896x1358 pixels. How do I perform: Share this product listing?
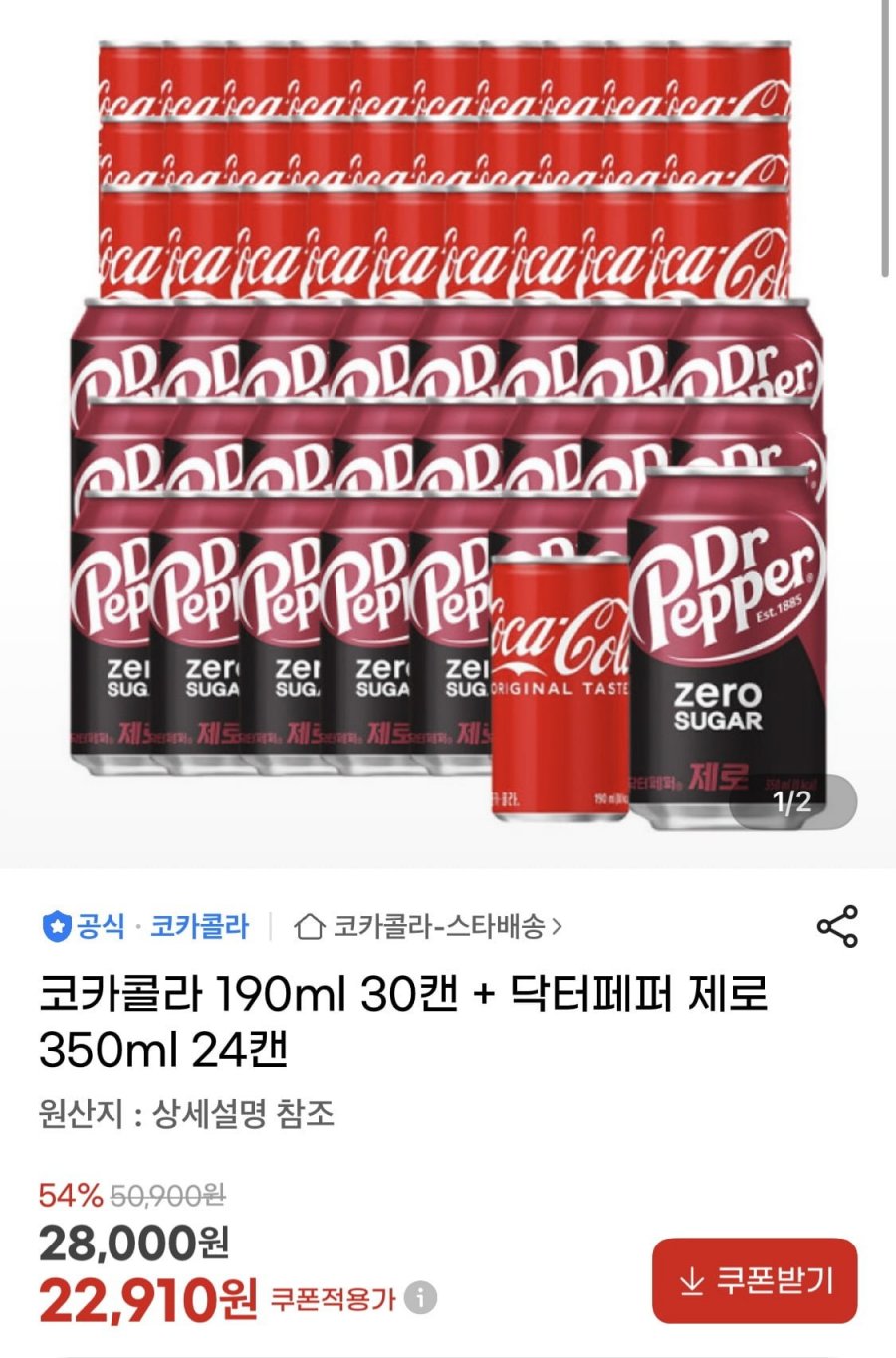coord(837,926)
